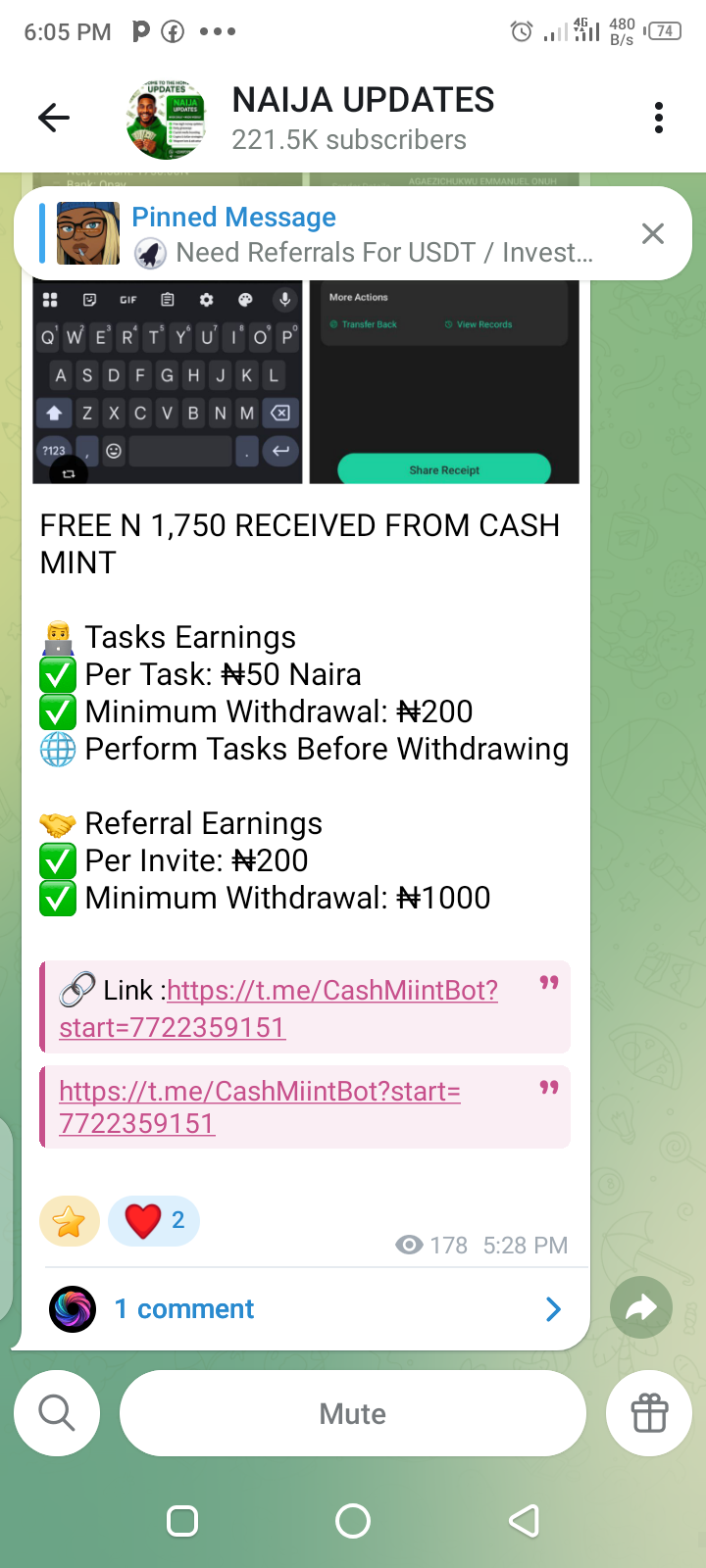
Task: Open the keyboard screenshot image
Action: 168,382
